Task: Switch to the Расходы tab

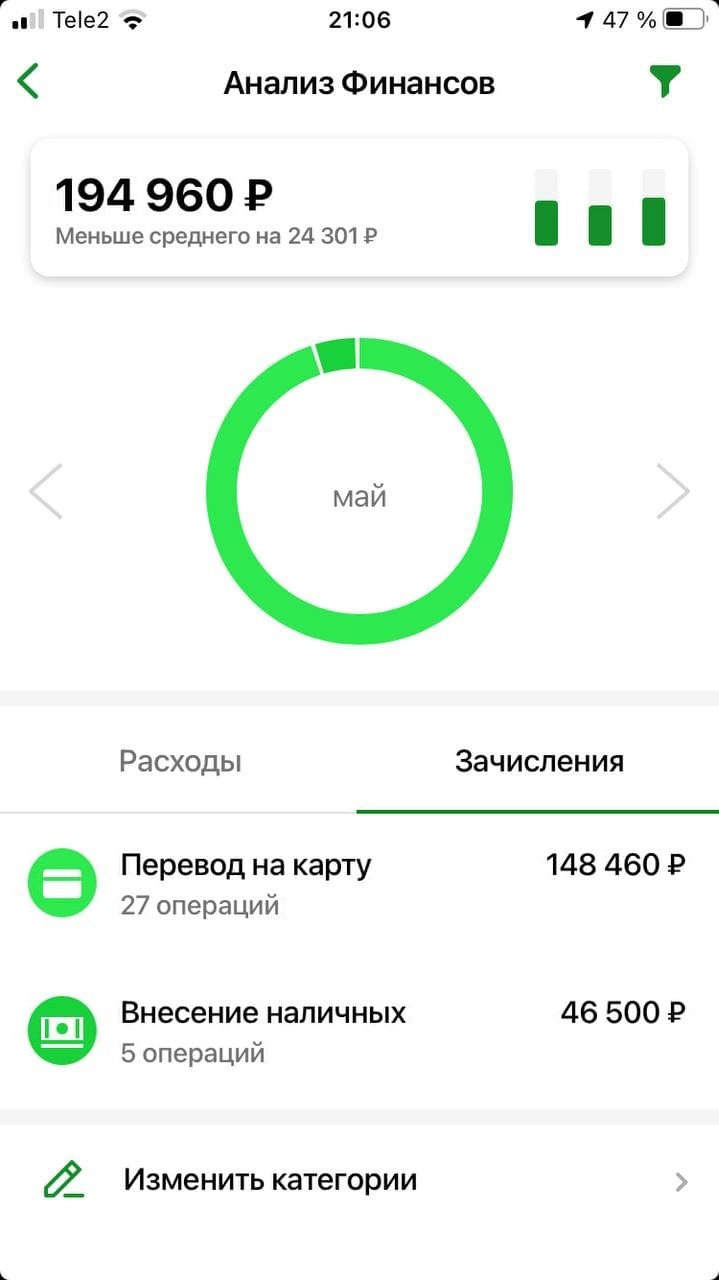Action: pyautogui.click(x=180, y=762)
